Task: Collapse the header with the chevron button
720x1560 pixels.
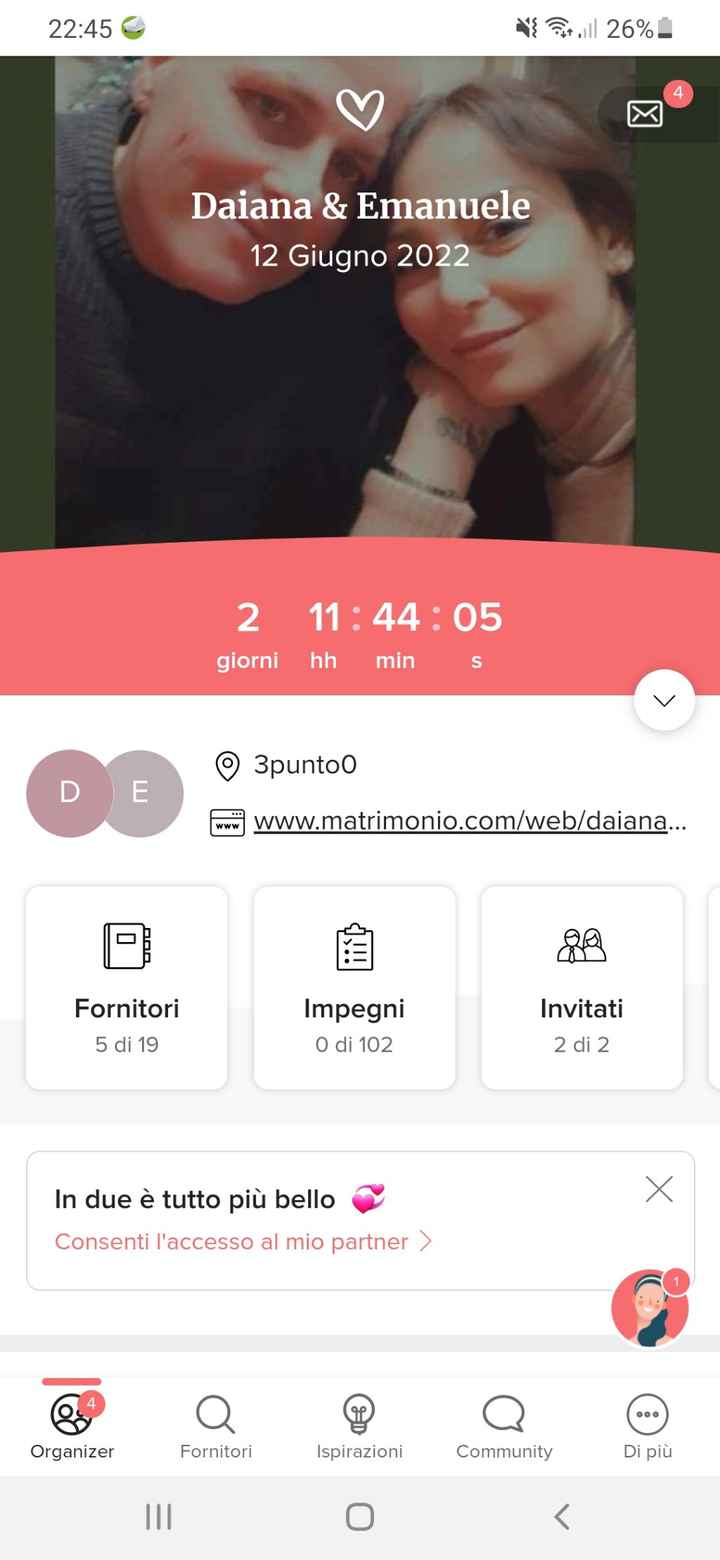Action: coord(664,700)
